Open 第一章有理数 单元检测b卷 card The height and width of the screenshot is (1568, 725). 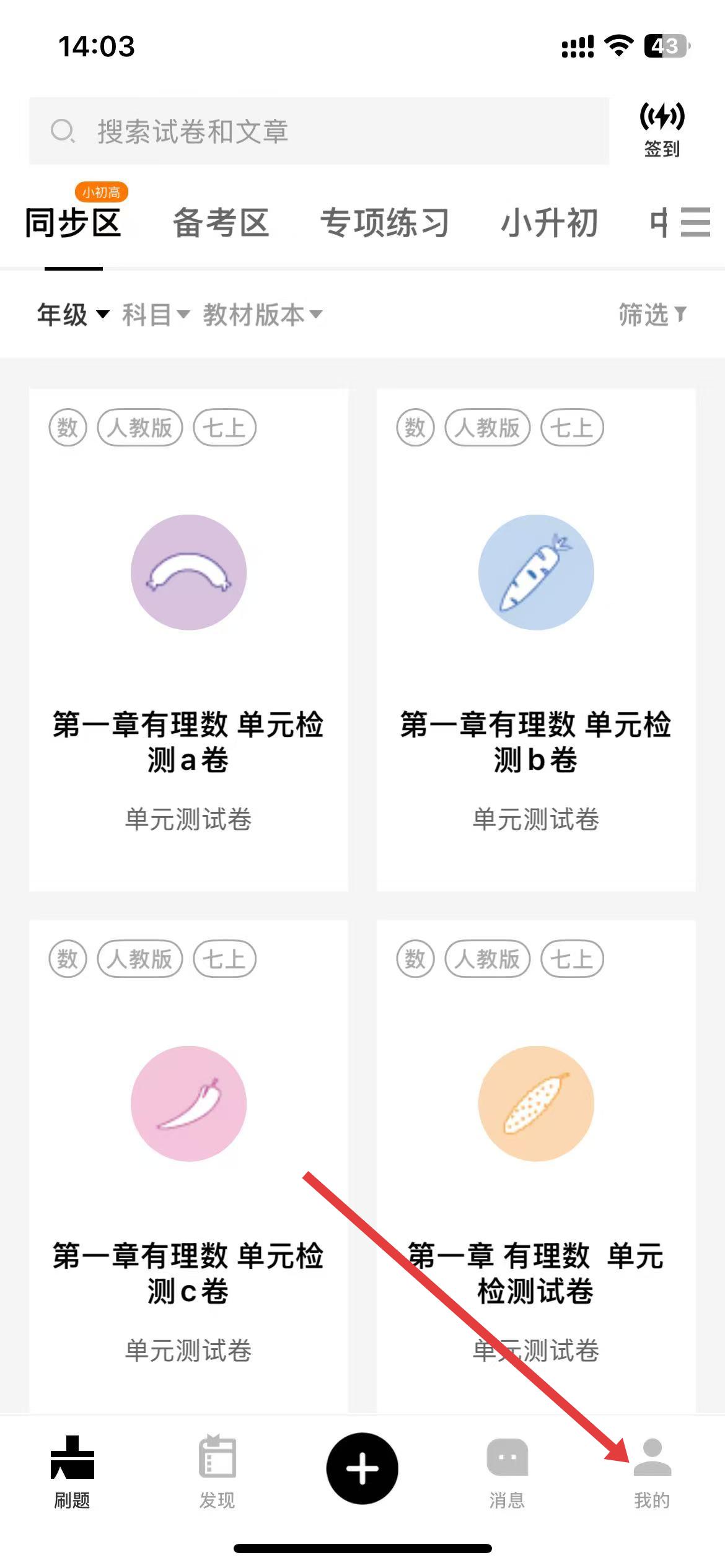pos(536,639)
